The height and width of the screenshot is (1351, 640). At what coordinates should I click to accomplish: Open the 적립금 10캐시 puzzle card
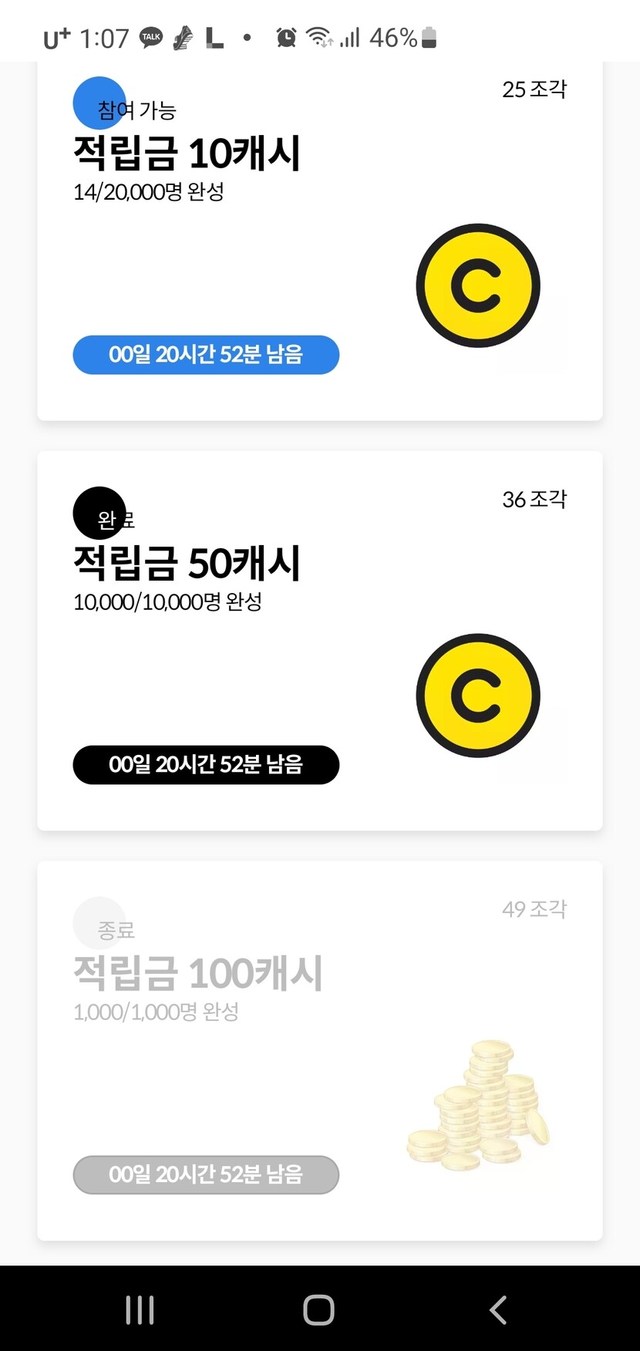(x=320, y=240)
